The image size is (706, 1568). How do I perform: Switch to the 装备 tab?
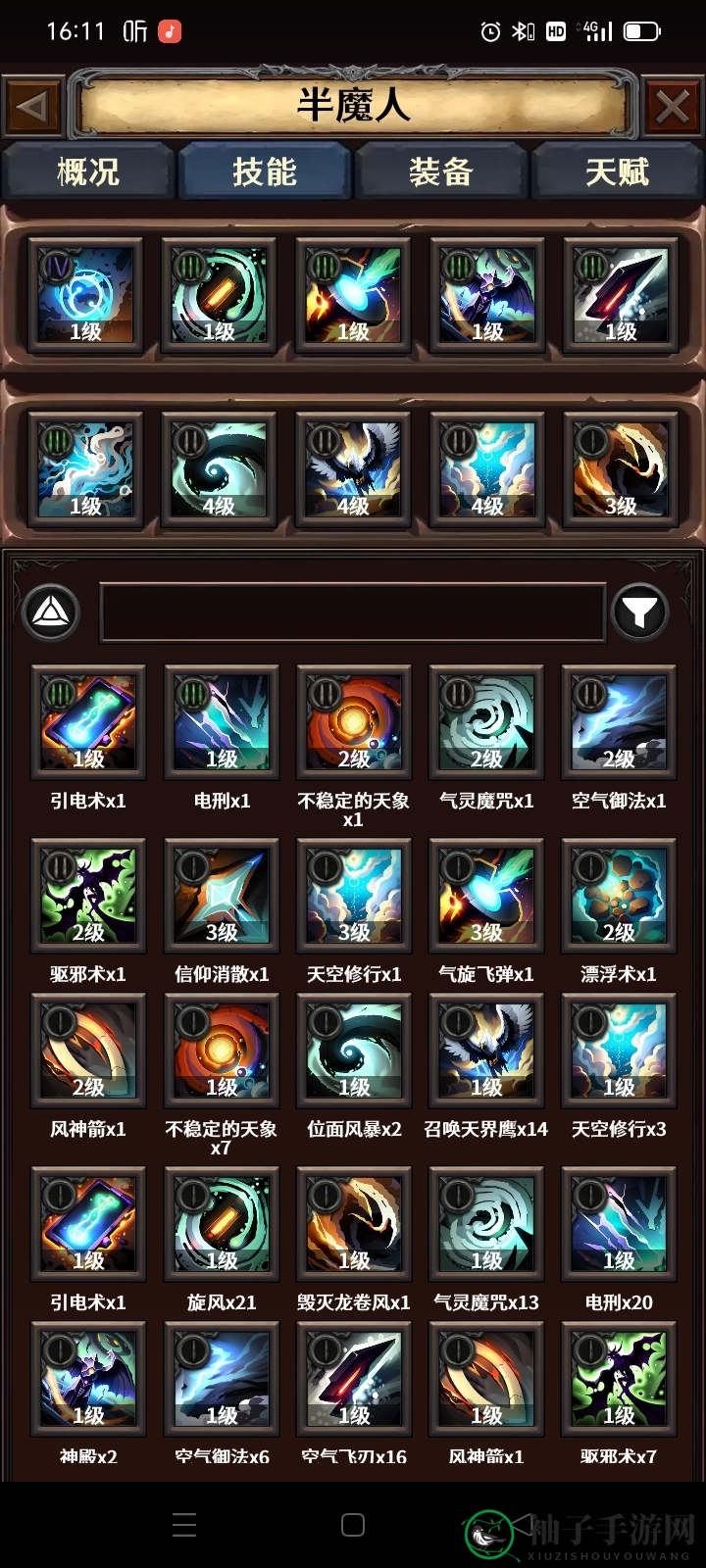click(x=441, y=172)
